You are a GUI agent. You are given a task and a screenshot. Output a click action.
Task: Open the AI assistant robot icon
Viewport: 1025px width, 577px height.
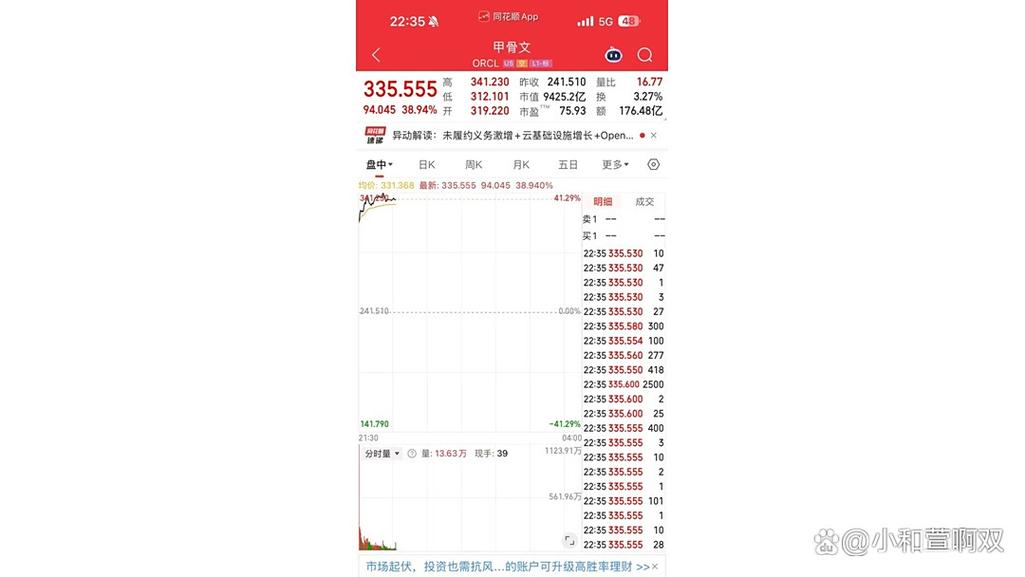(613, 55)
